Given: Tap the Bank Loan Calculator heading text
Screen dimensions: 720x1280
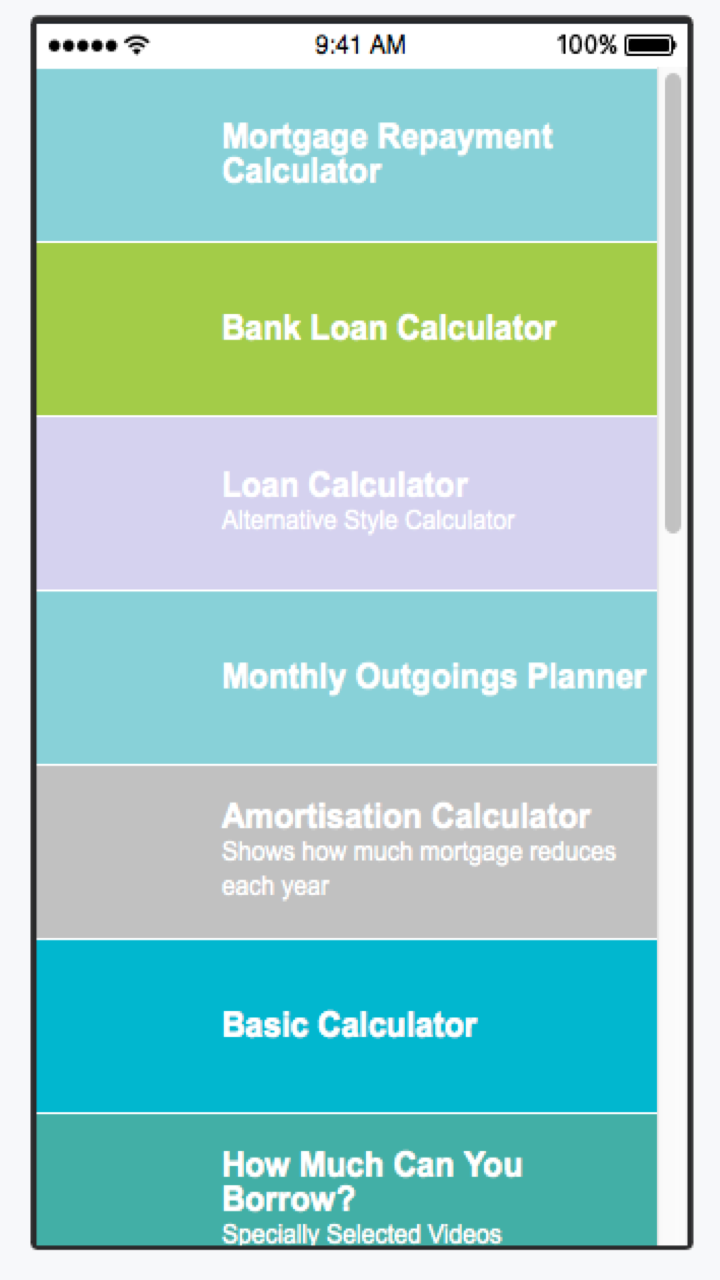Looking at the screenshot, I should (389, 328).
